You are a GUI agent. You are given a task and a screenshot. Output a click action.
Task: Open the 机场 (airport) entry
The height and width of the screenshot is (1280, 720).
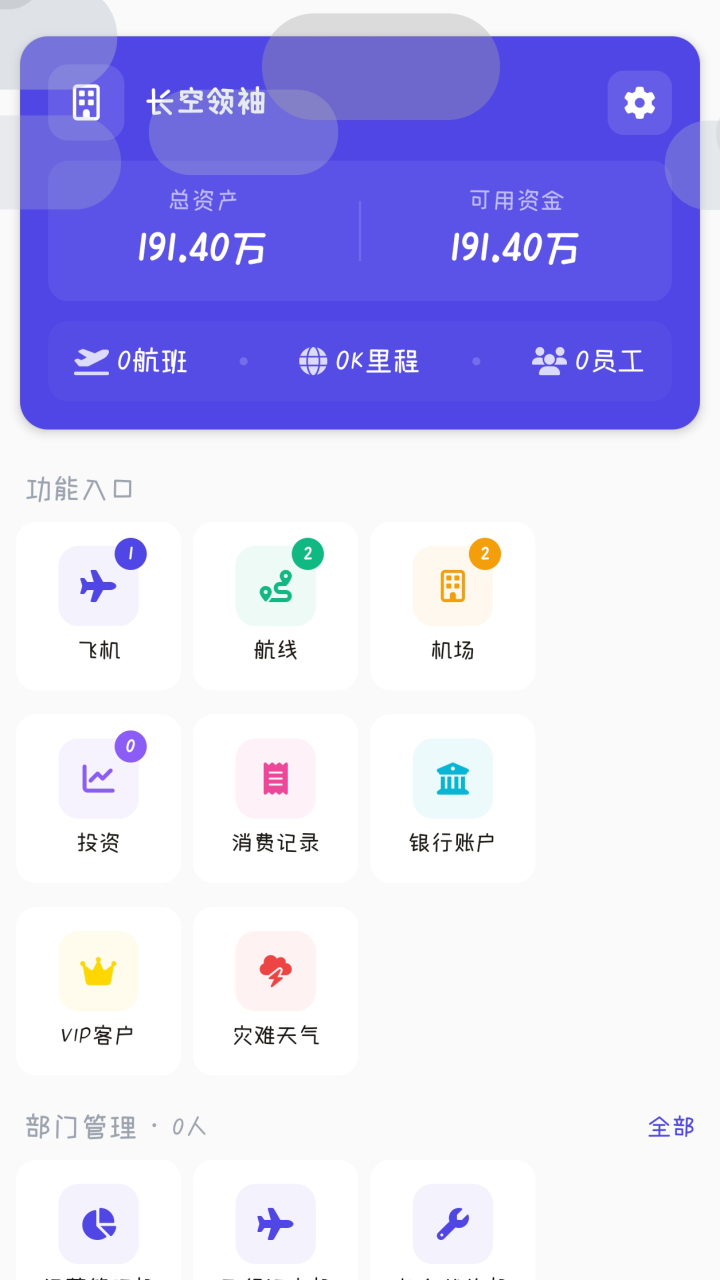pos(452,605)
